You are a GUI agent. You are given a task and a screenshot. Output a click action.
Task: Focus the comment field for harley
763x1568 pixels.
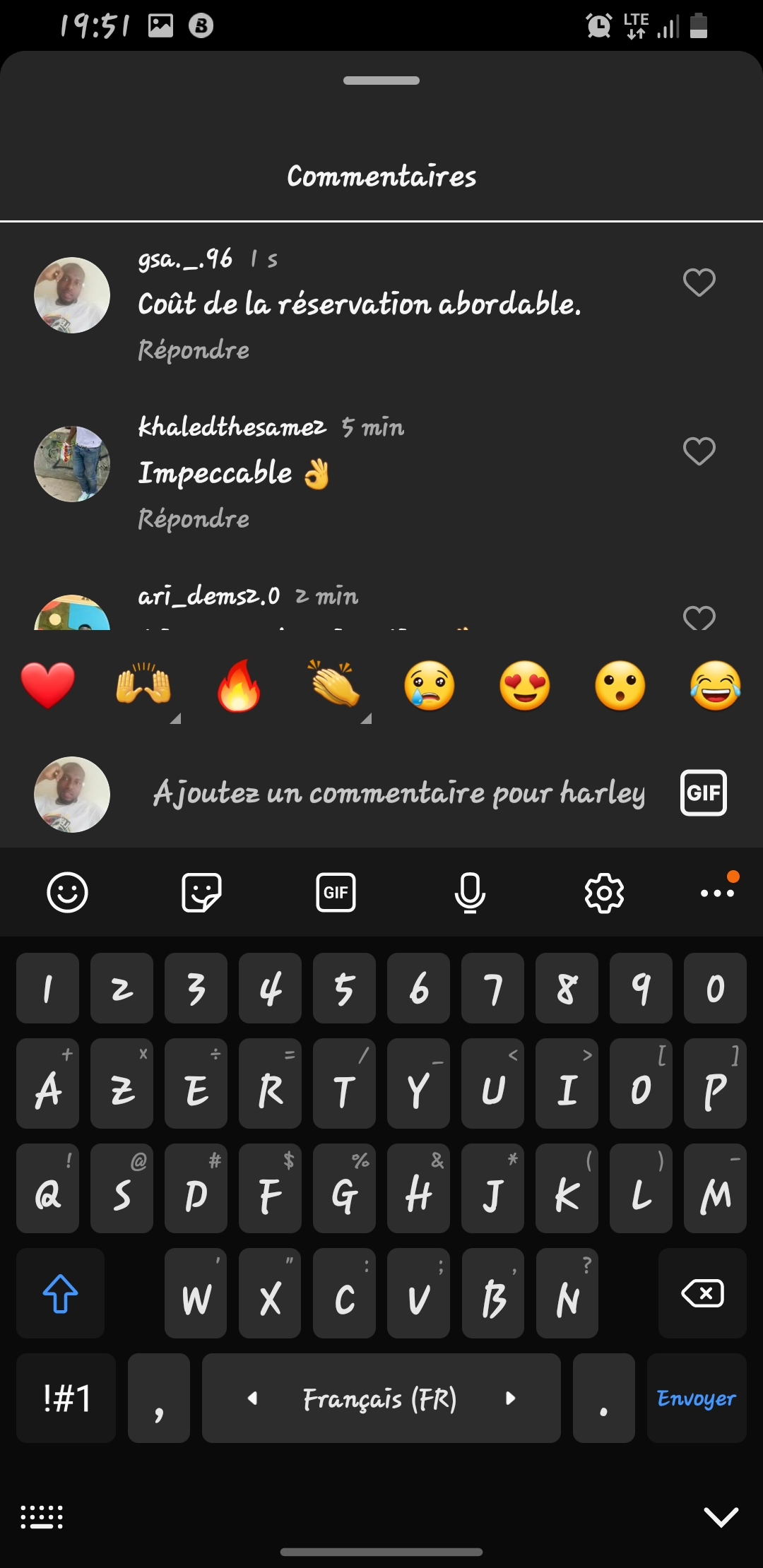pos(399,793)
